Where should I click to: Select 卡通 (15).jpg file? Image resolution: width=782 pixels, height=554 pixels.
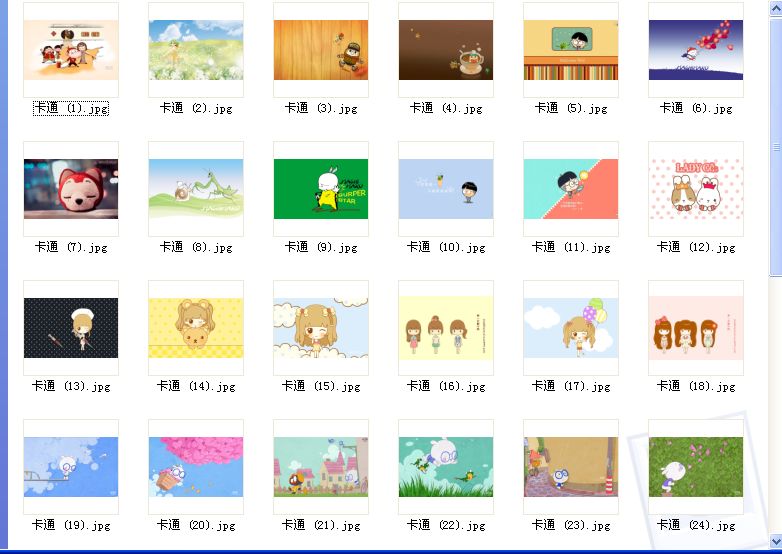pyautogui.click(x=320, y=328)
